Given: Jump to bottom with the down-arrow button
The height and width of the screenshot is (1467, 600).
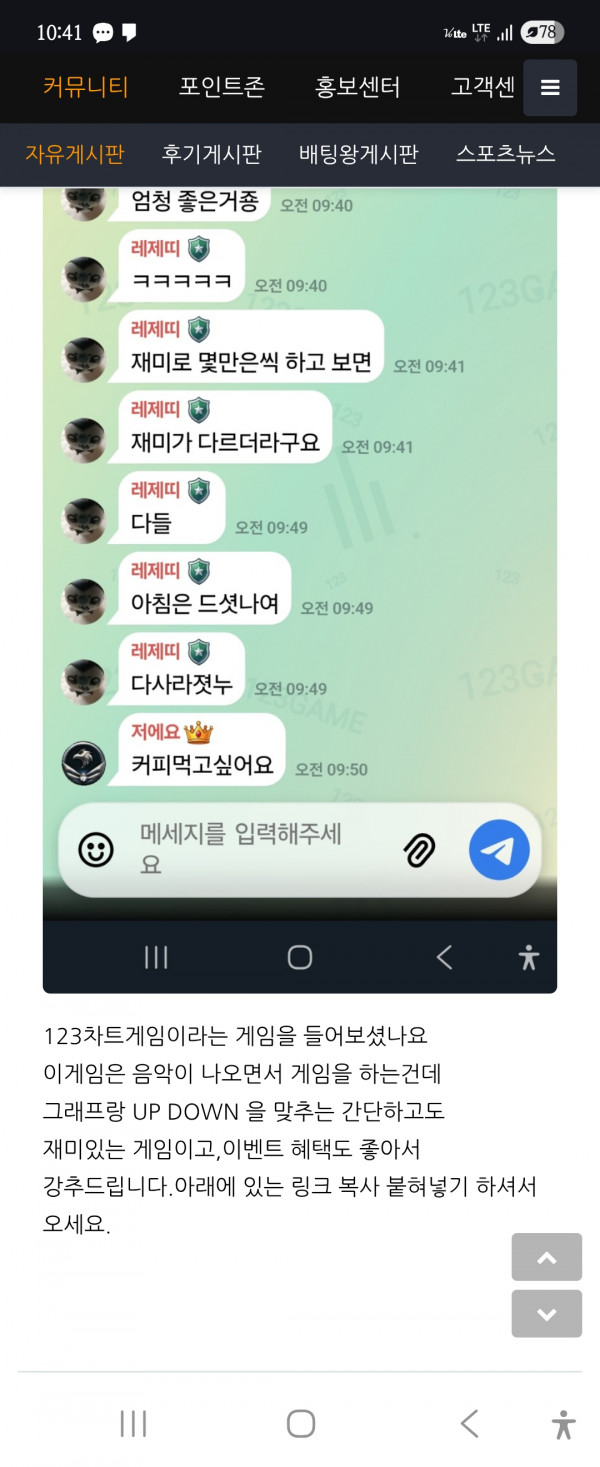Looking at the screenshot, I should pos(546,1314).
